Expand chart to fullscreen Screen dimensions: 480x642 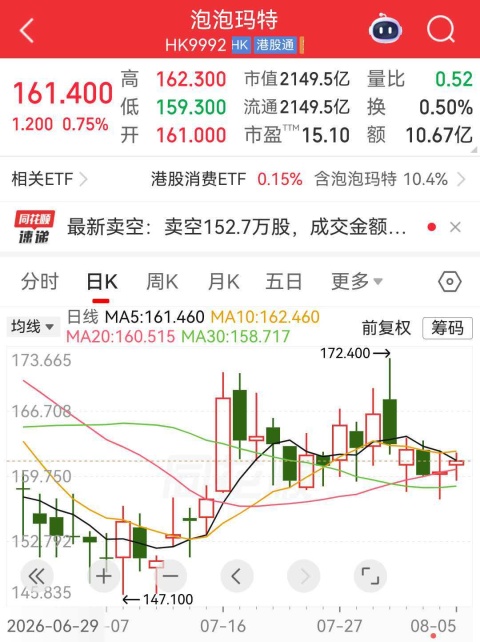(x=370, y=576)
